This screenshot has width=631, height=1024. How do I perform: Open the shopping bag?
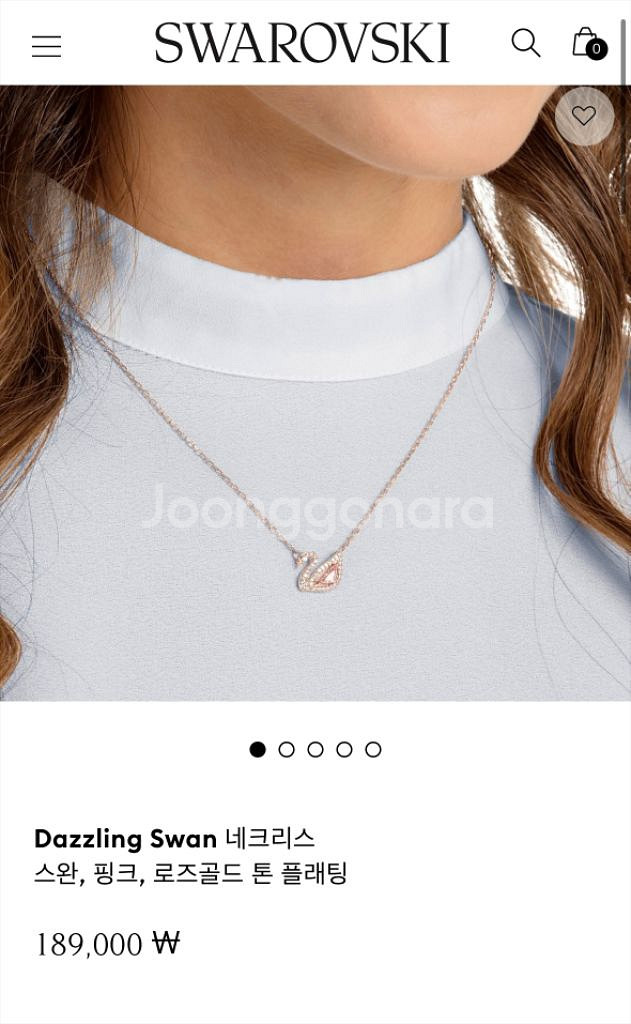587,43
